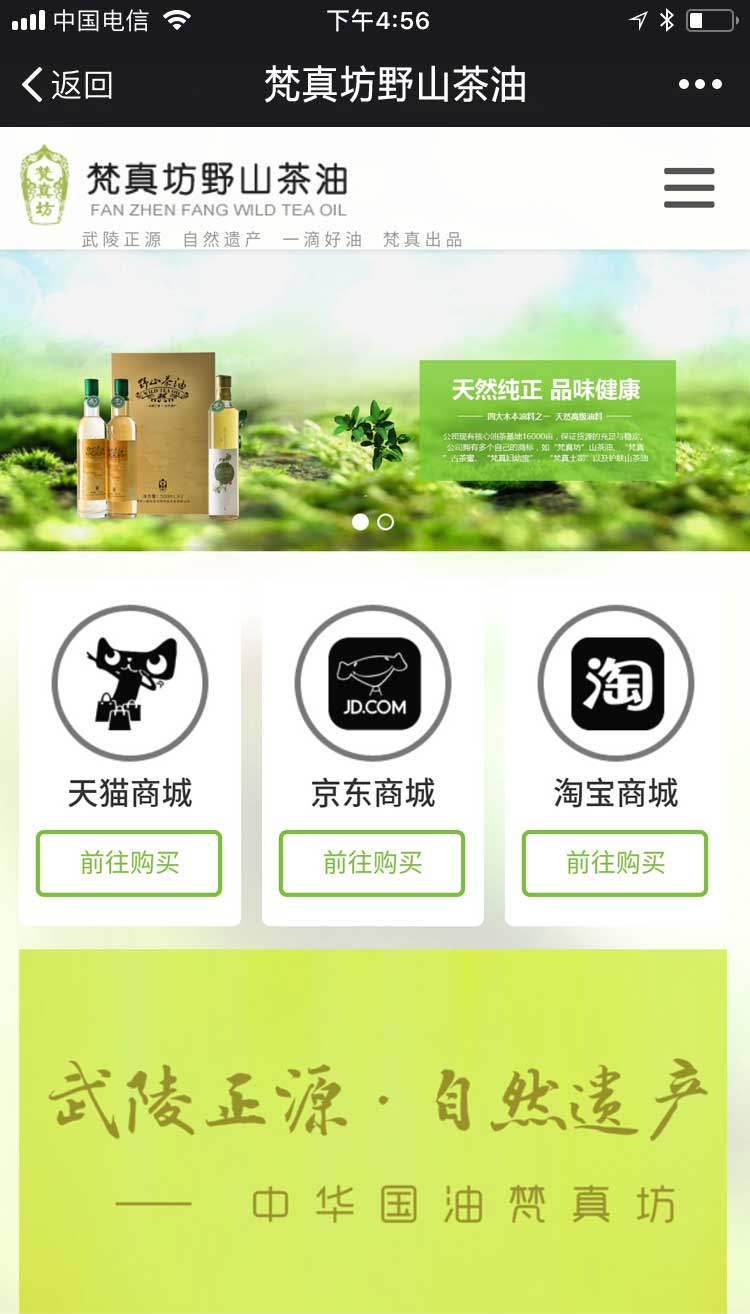
Task: Open the 天然纯正 品味健康 banner
Action: point(546,420)
